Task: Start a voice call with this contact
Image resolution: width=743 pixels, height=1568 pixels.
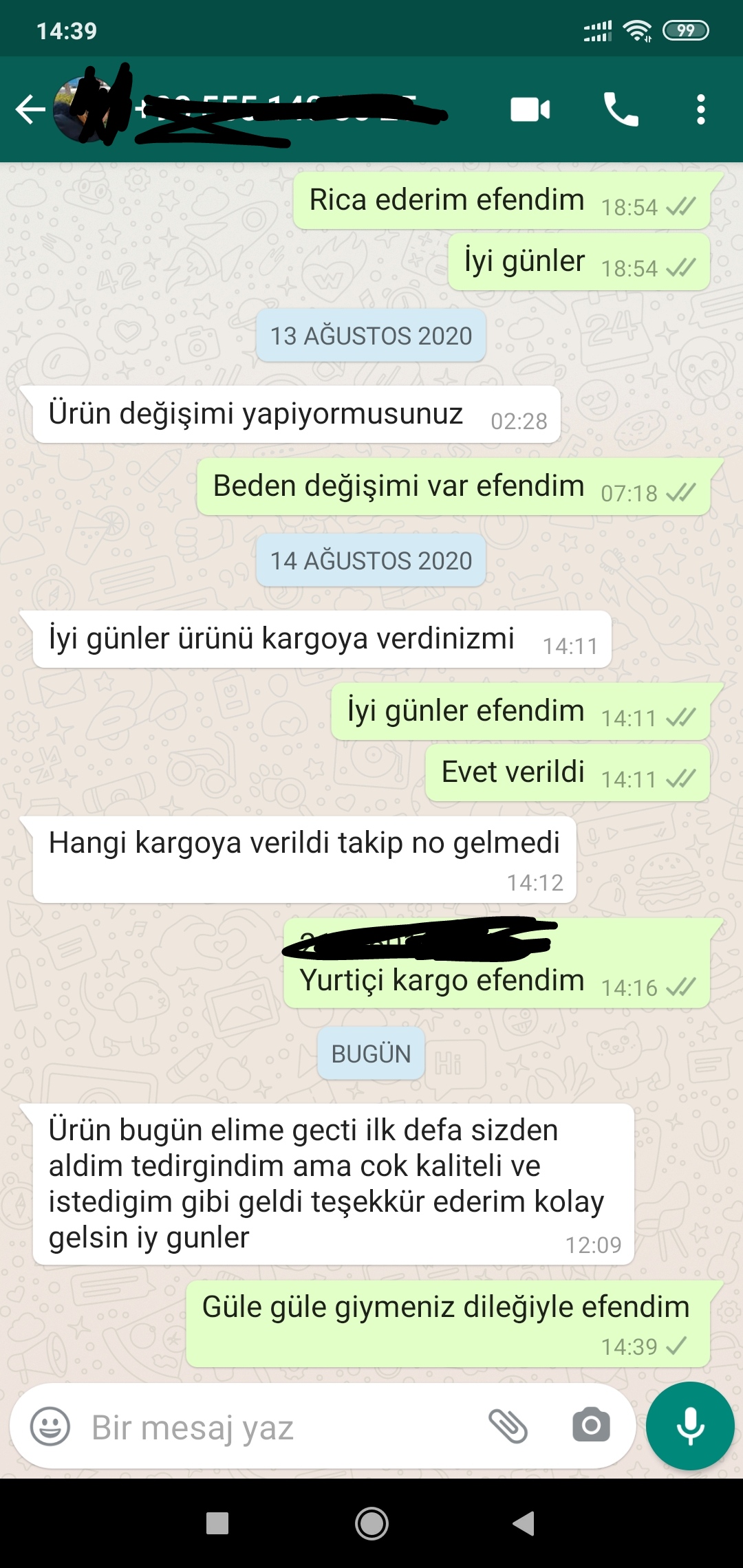Action: click(x=621, y=110)
